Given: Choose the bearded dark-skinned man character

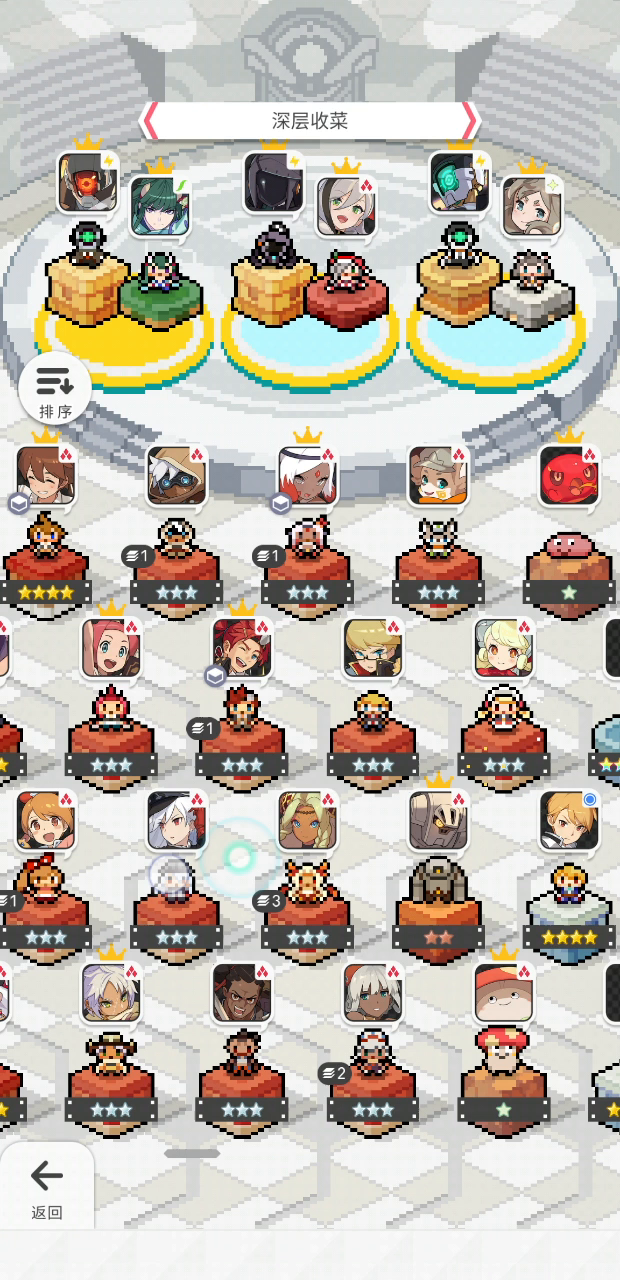Looking at the screenshot, I should (x=242, y=993).
